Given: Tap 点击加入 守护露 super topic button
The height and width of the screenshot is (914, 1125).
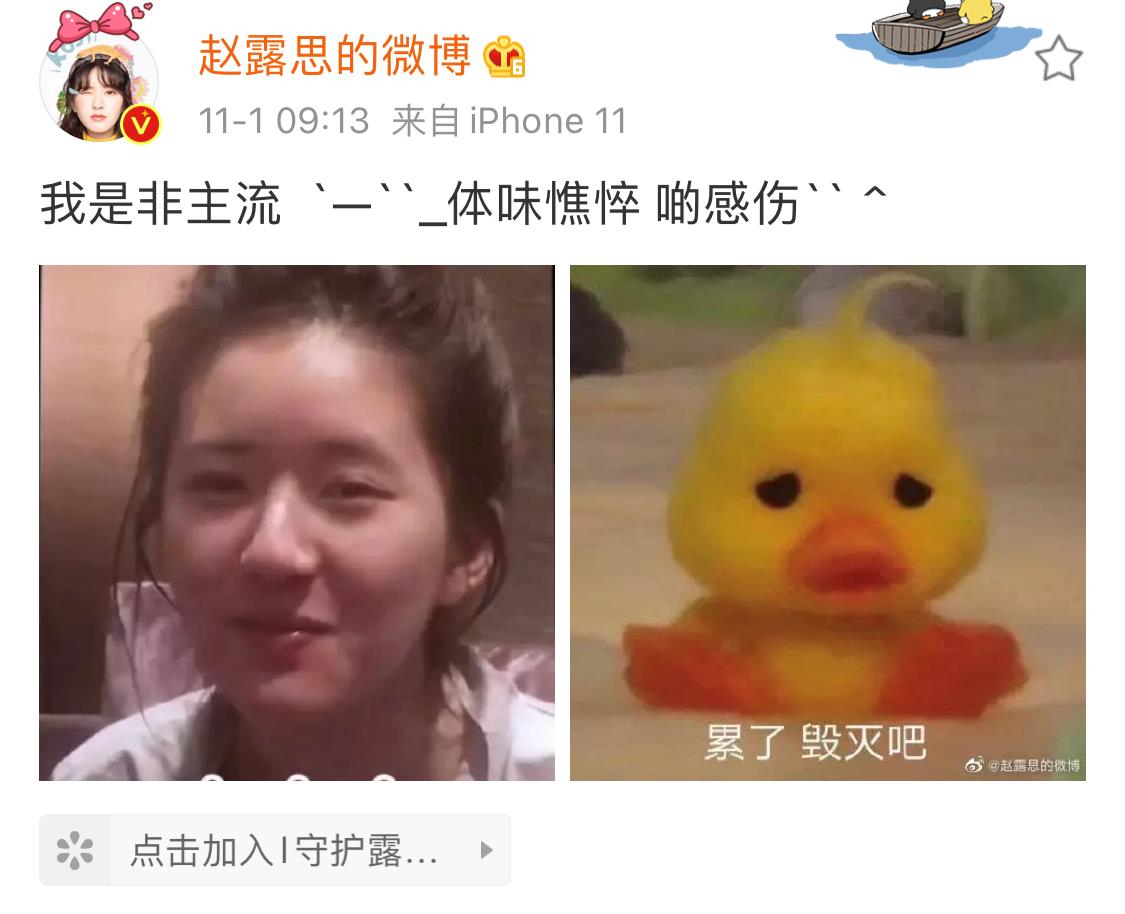Looking at the screenshot, I should point(275,850).
